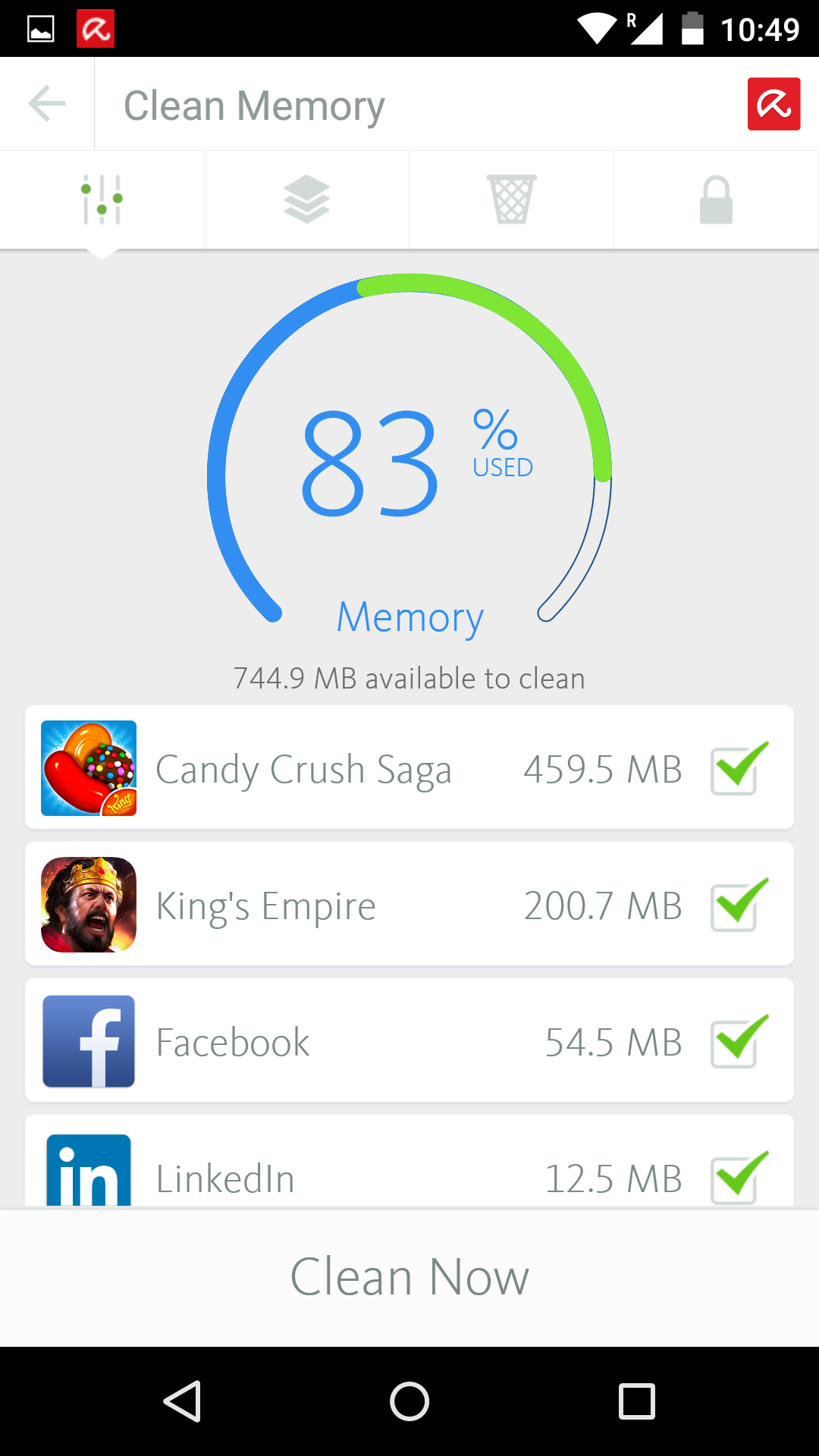Open the padlock privacy tab
This screenshot has width=819, height=1456.
point(716,199)
